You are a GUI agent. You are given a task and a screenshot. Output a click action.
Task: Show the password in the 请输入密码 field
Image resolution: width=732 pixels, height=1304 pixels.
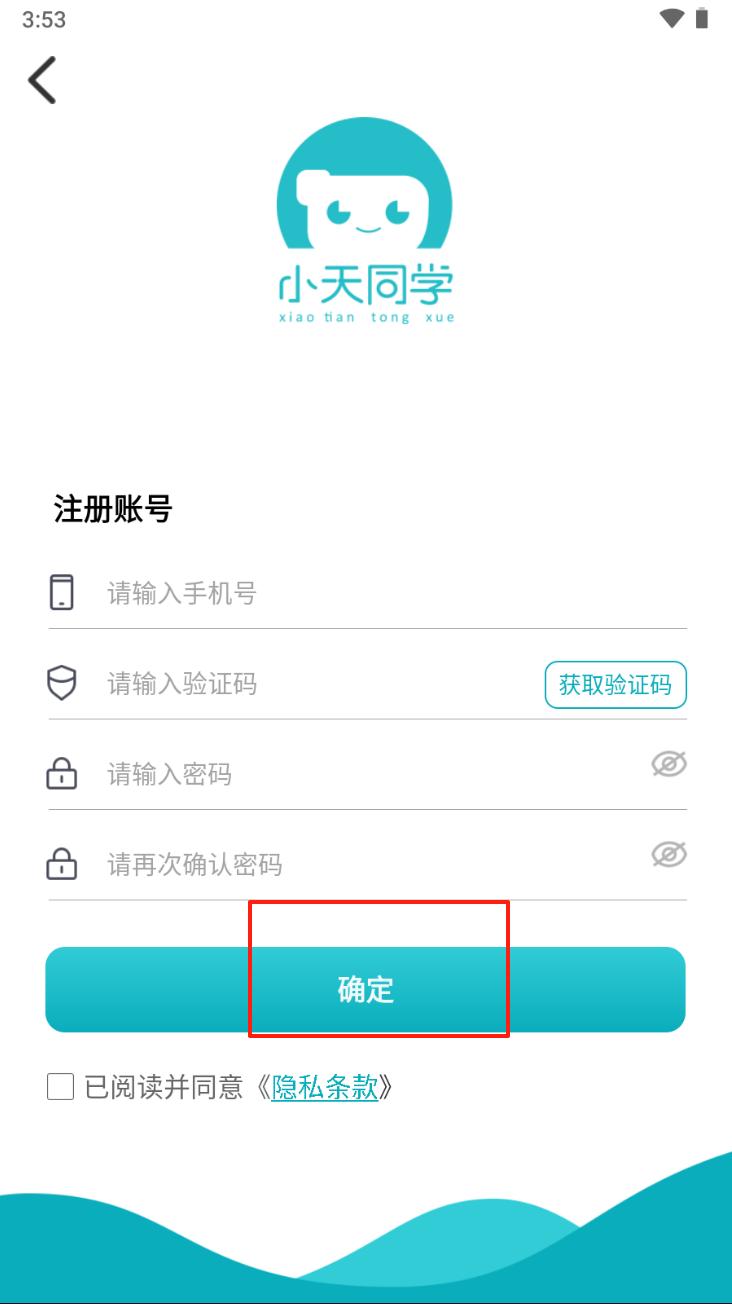coord(669,765)
